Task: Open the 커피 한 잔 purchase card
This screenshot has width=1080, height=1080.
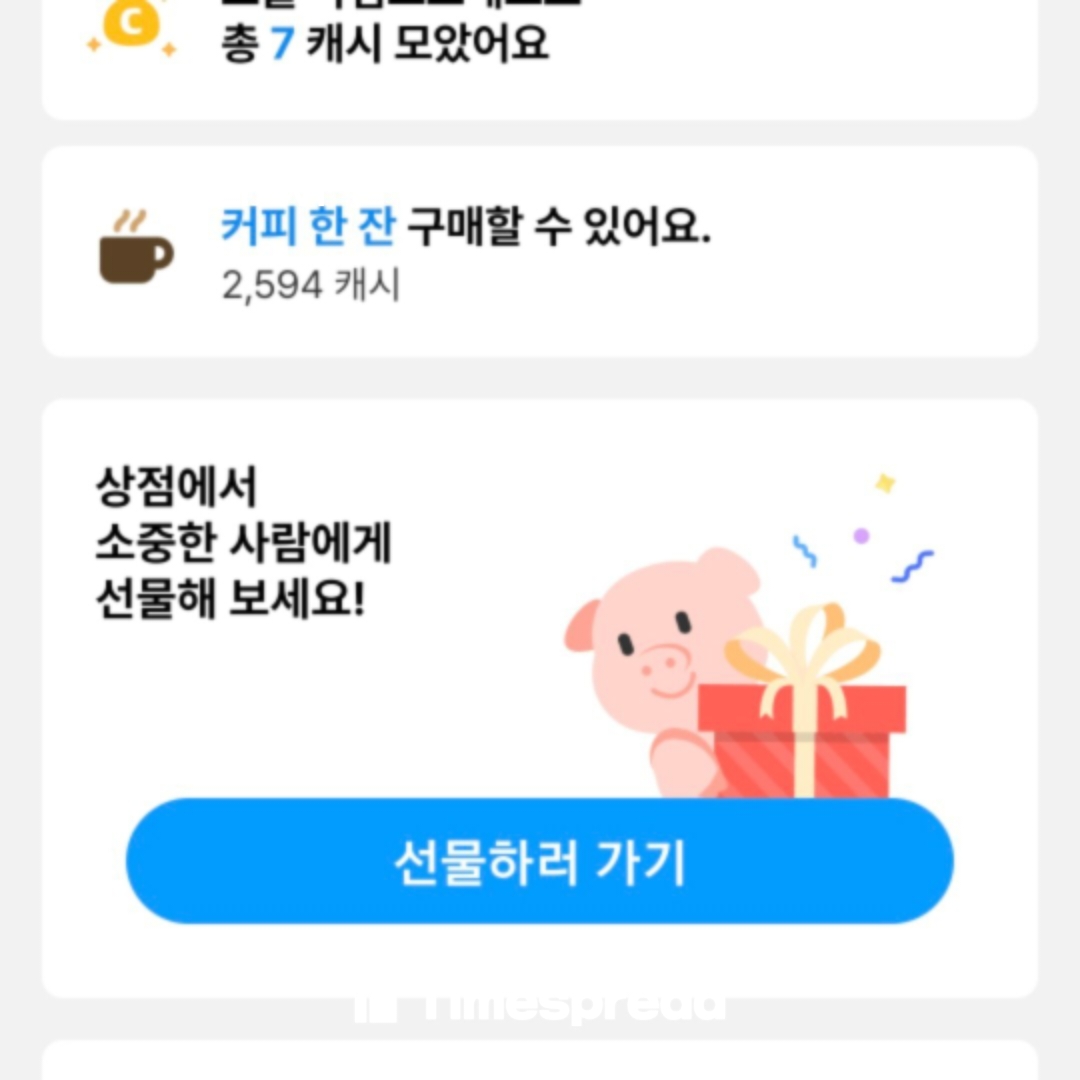Action: 540,252
